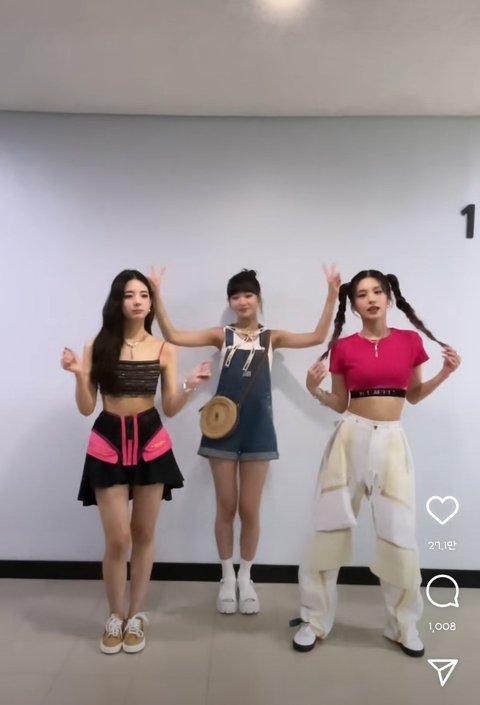The image size is (480, 705).
Task: Share the reel via paper plane icon
Action: click(x=443, y=673)
